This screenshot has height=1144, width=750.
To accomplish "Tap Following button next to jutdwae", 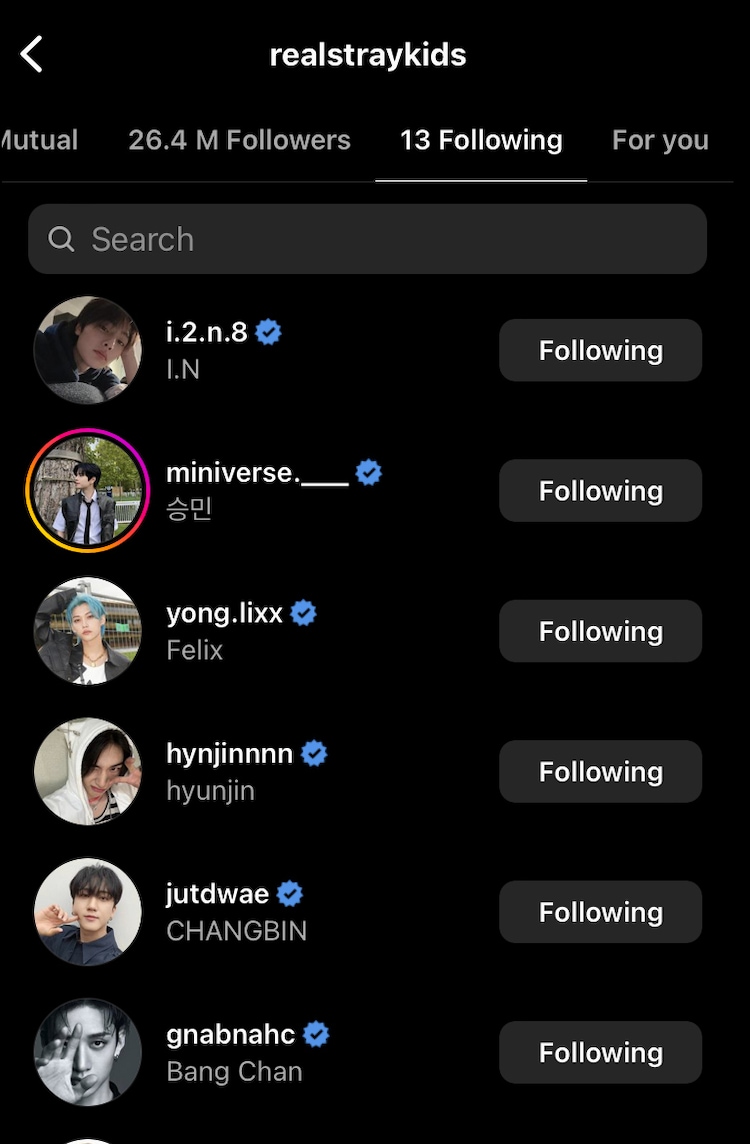I will point(600,912).
